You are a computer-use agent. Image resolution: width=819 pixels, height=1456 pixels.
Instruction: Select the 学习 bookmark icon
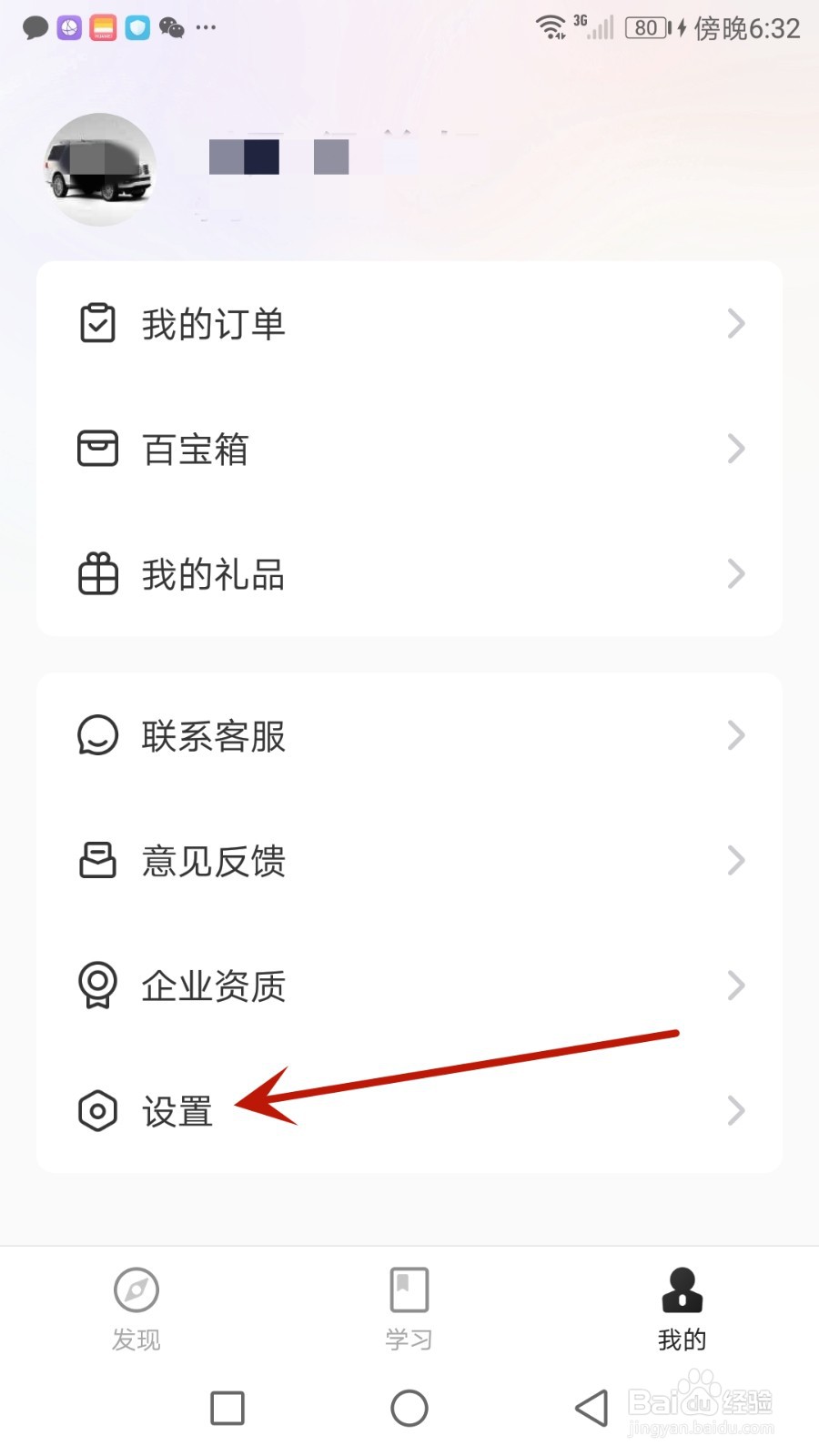(409, 1288)
